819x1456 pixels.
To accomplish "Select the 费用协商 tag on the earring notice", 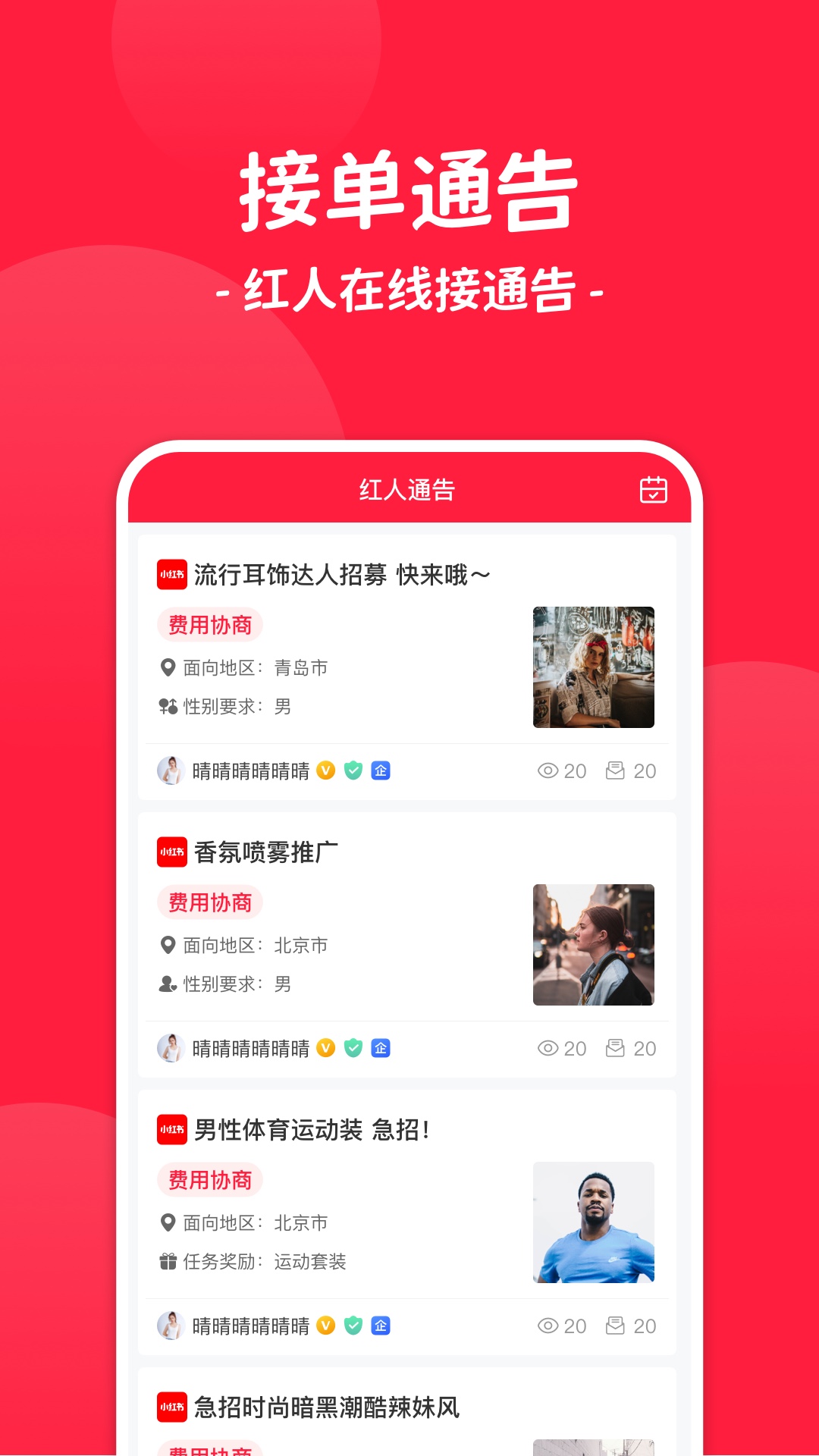I will pos(210,625).
